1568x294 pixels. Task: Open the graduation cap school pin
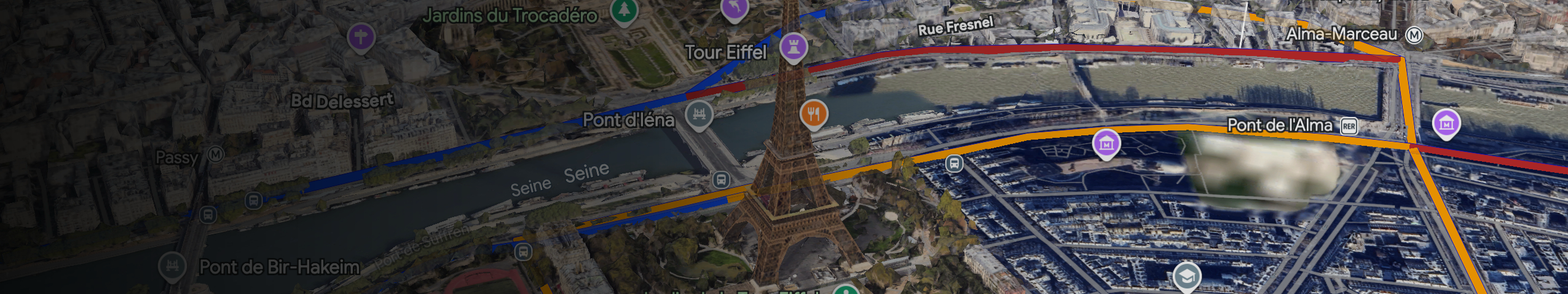(1187, 277)
